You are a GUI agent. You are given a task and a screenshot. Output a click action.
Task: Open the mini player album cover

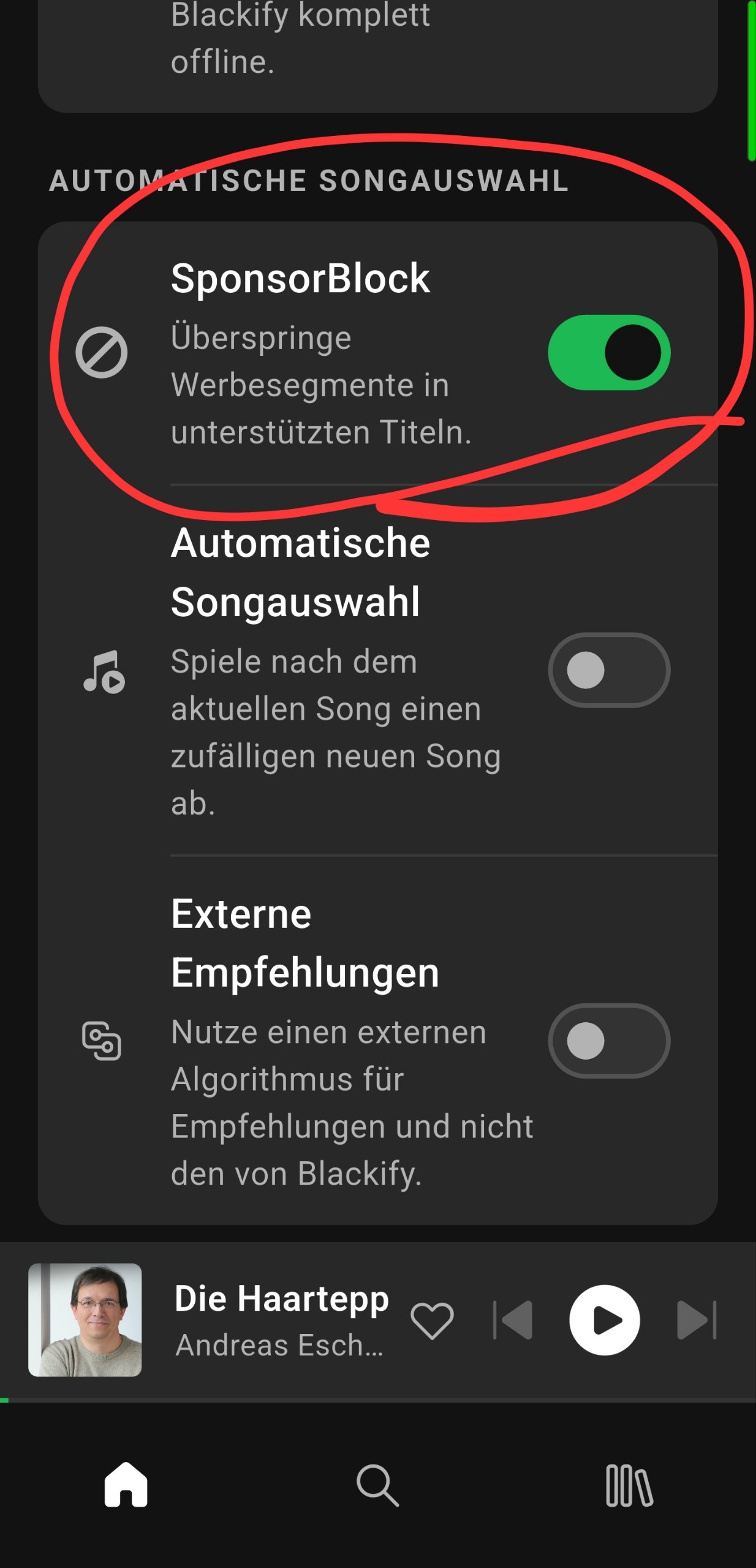[x=85, y=1320]
